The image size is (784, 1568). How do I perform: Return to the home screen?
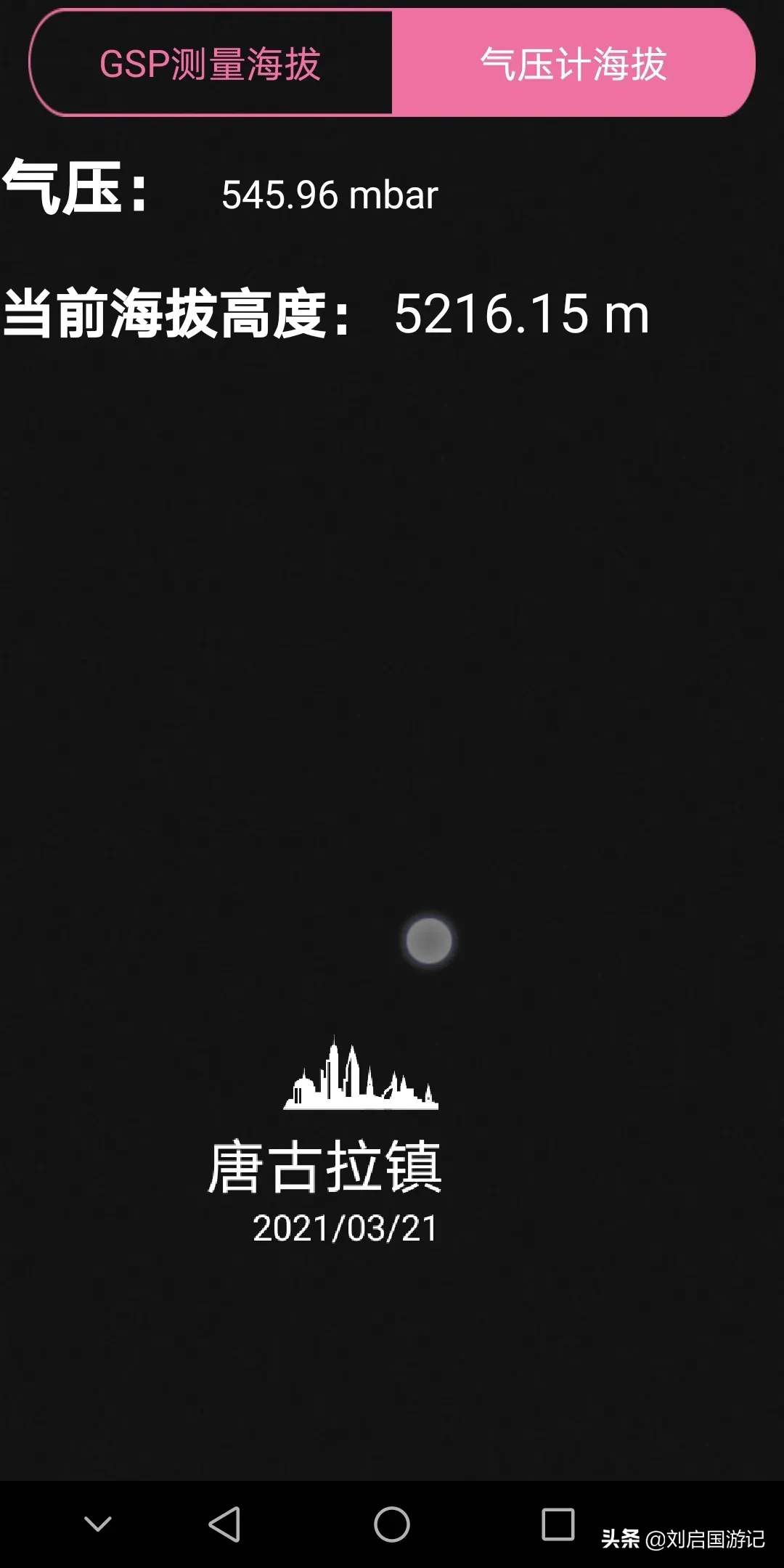(392, 1524)
